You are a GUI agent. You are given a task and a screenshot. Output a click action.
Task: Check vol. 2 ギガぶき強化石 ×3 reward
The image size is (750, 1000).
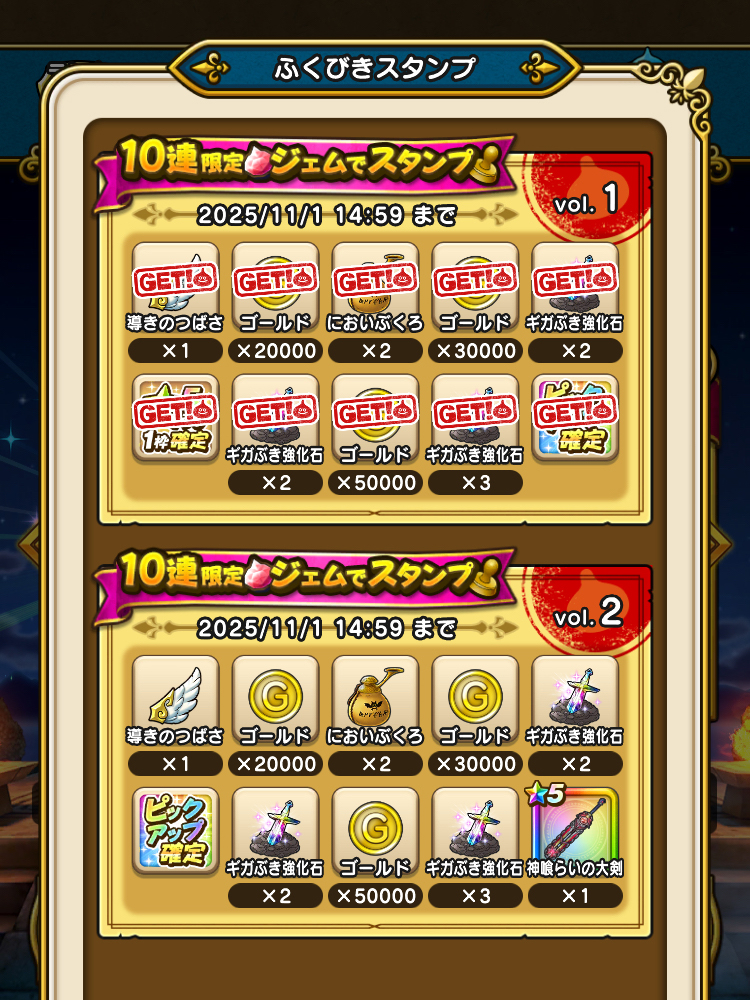[475, 829]
